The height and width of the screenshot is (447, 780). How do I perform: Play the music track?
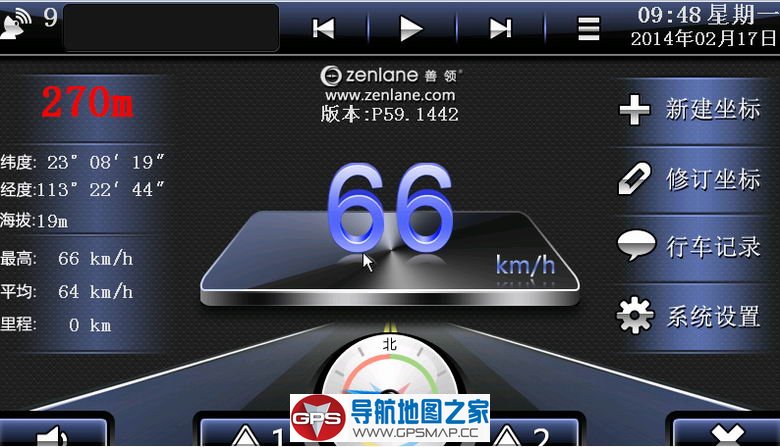(x=410, y=28)
